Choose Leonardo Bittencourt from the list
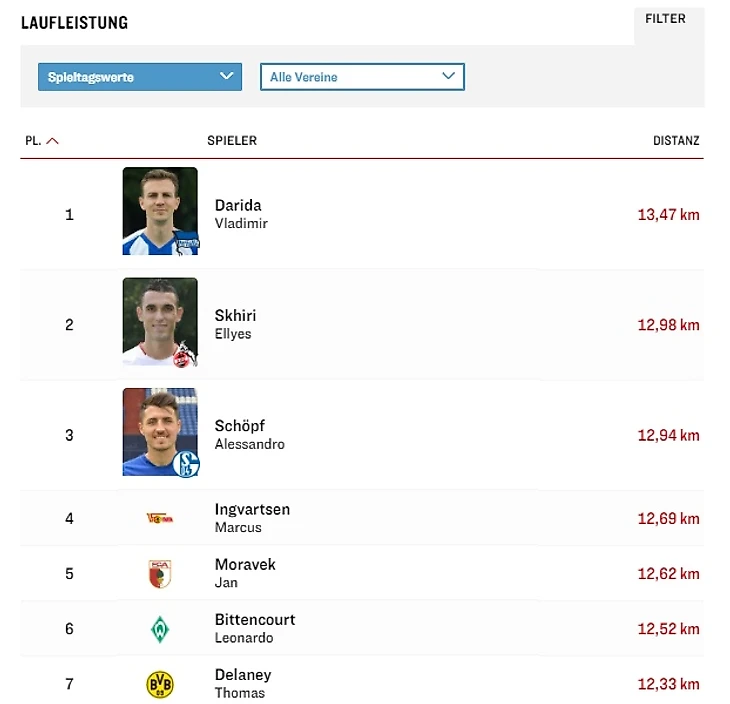730x704 pixels. (x=255, y=628)
